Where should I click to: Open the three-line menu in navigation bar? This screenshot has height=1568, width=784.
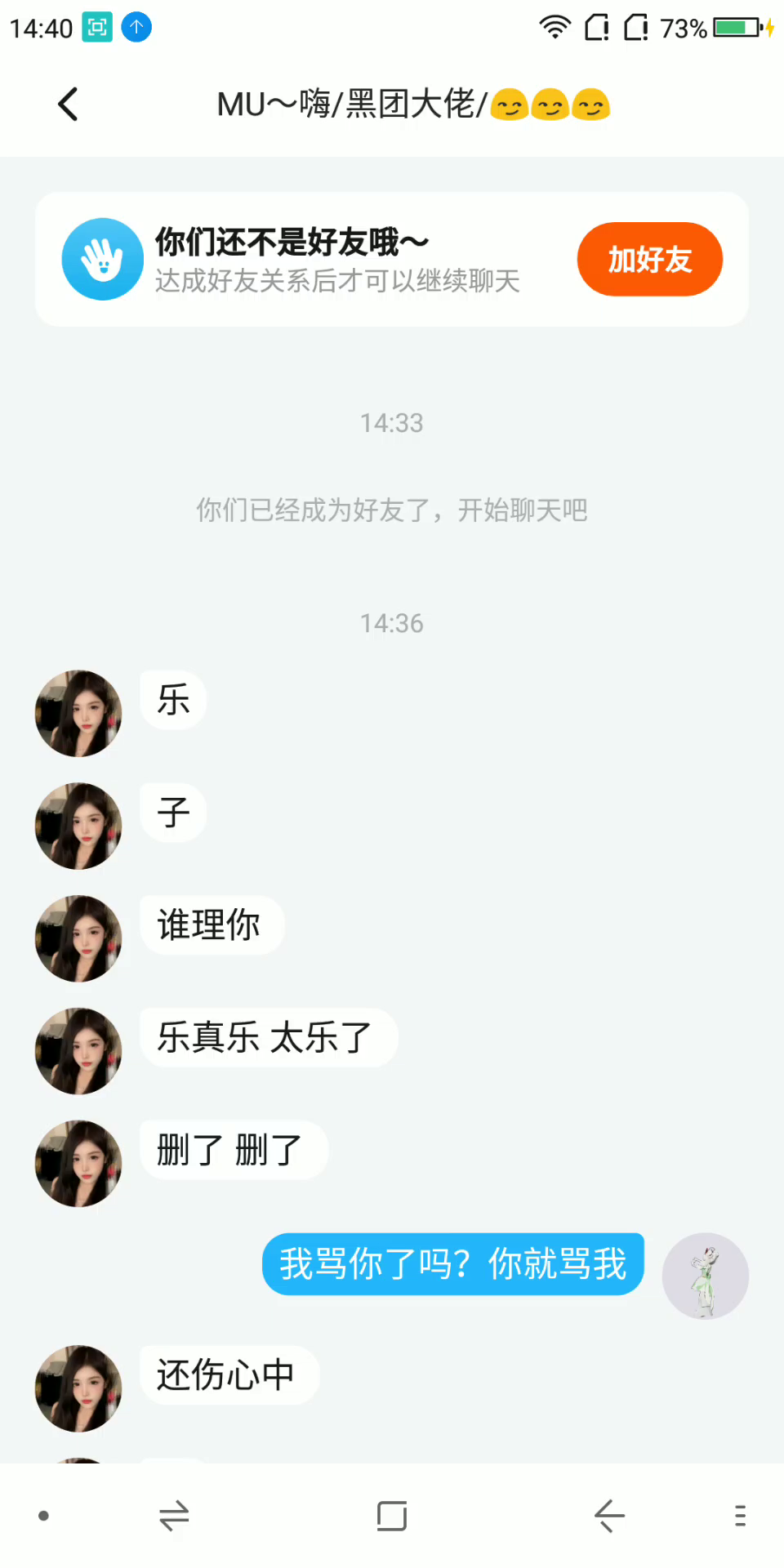pos(740,1516)
